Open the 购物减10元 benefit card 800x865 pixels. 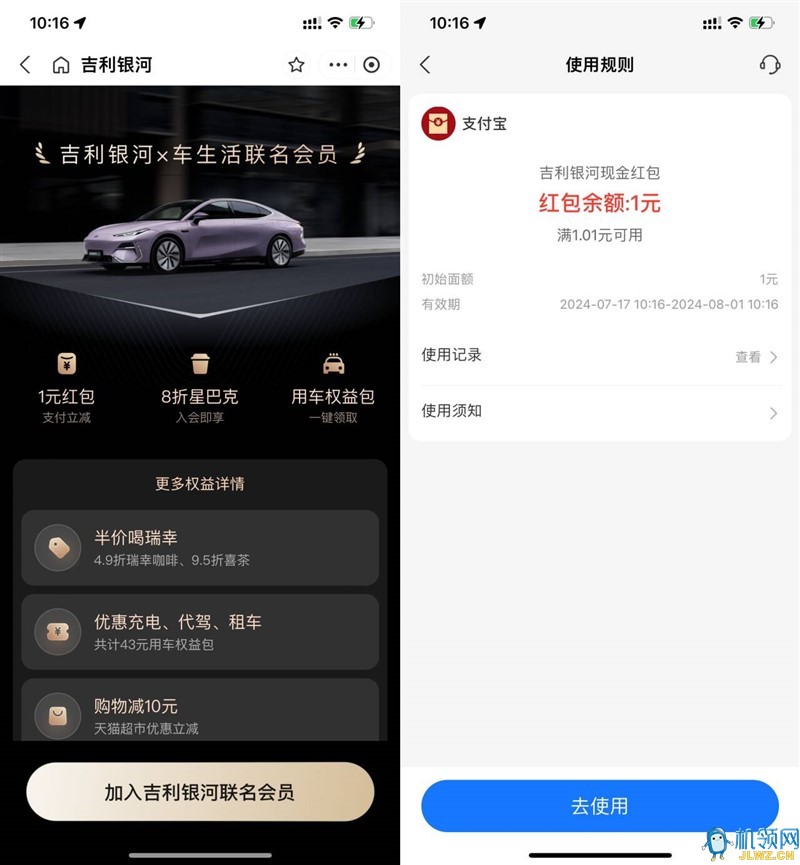tap(200, 712)
